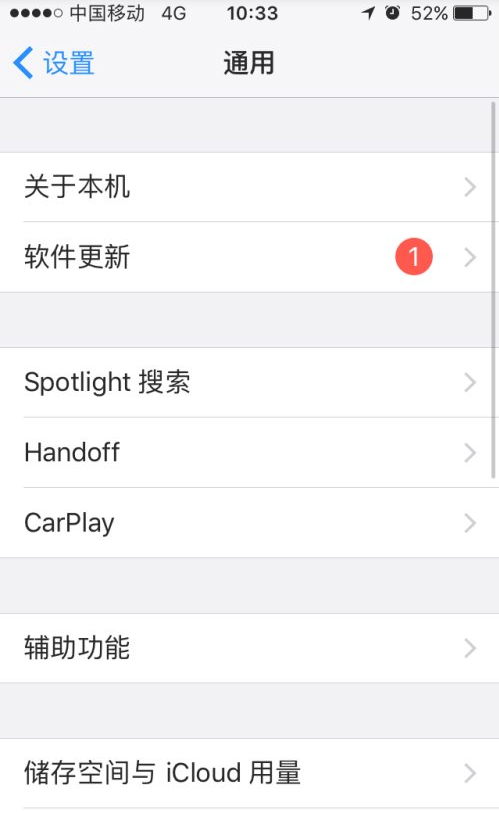Open Handoff settings

249,453
